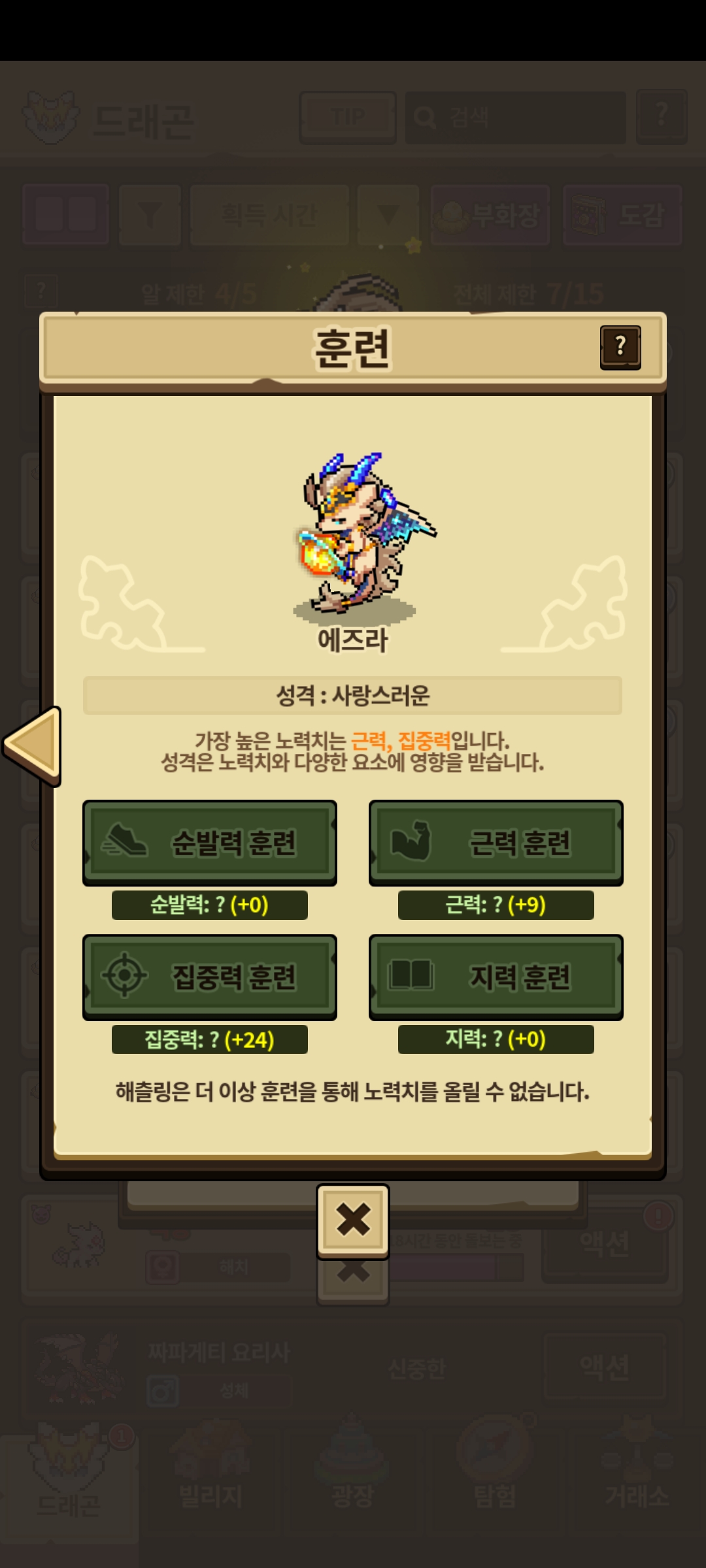
Task: Start 근력 훈련 strength training
Action: pos(496,842)
